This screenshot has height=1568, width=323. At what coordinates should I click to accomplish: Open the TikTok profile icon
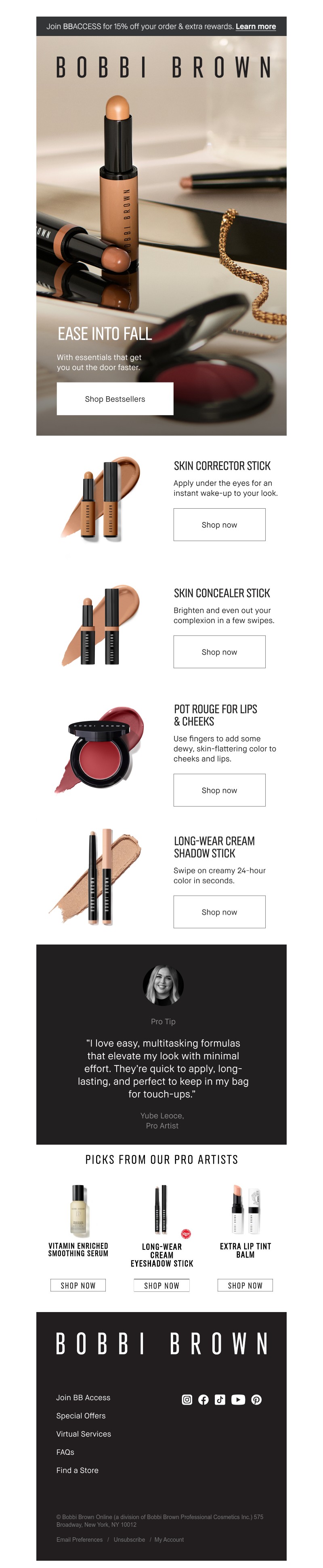coord(220,1399)
